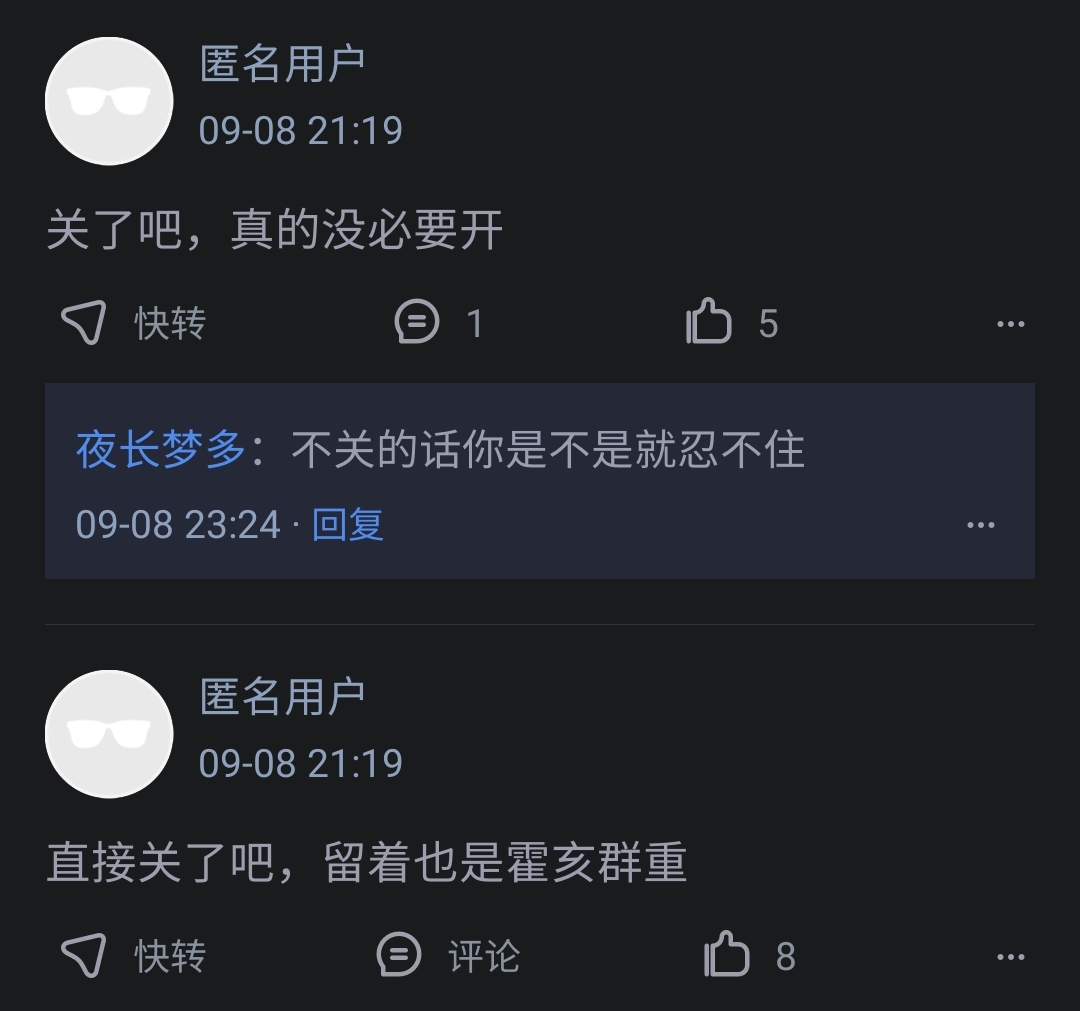This screenshot has height=1011, width=1080.
Task: Tap 快转 under the 关了吧 comment
Action: click(133, 323)
